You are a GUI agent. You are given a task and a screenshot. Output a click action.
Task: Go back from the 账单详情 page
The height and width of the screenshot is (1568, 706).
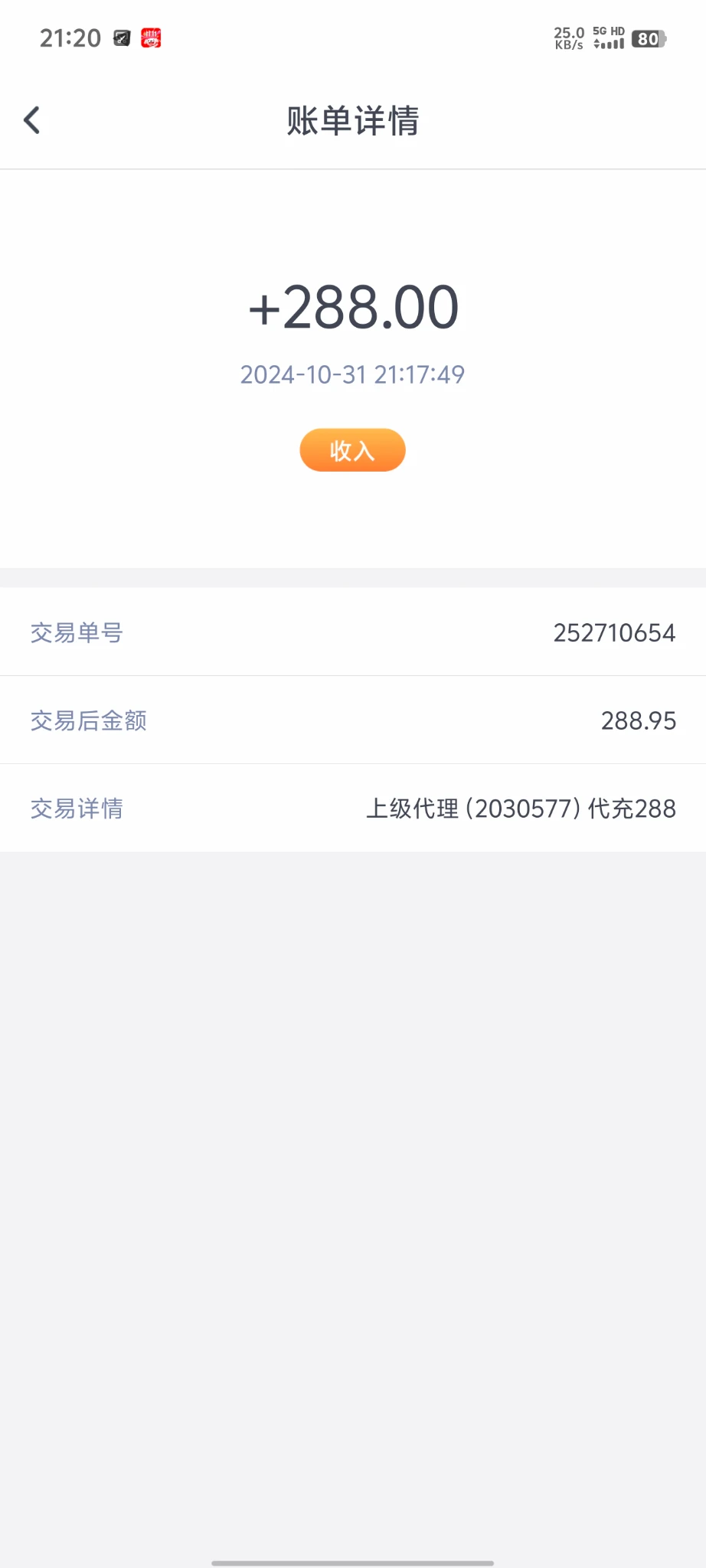[x=32, y=120]
